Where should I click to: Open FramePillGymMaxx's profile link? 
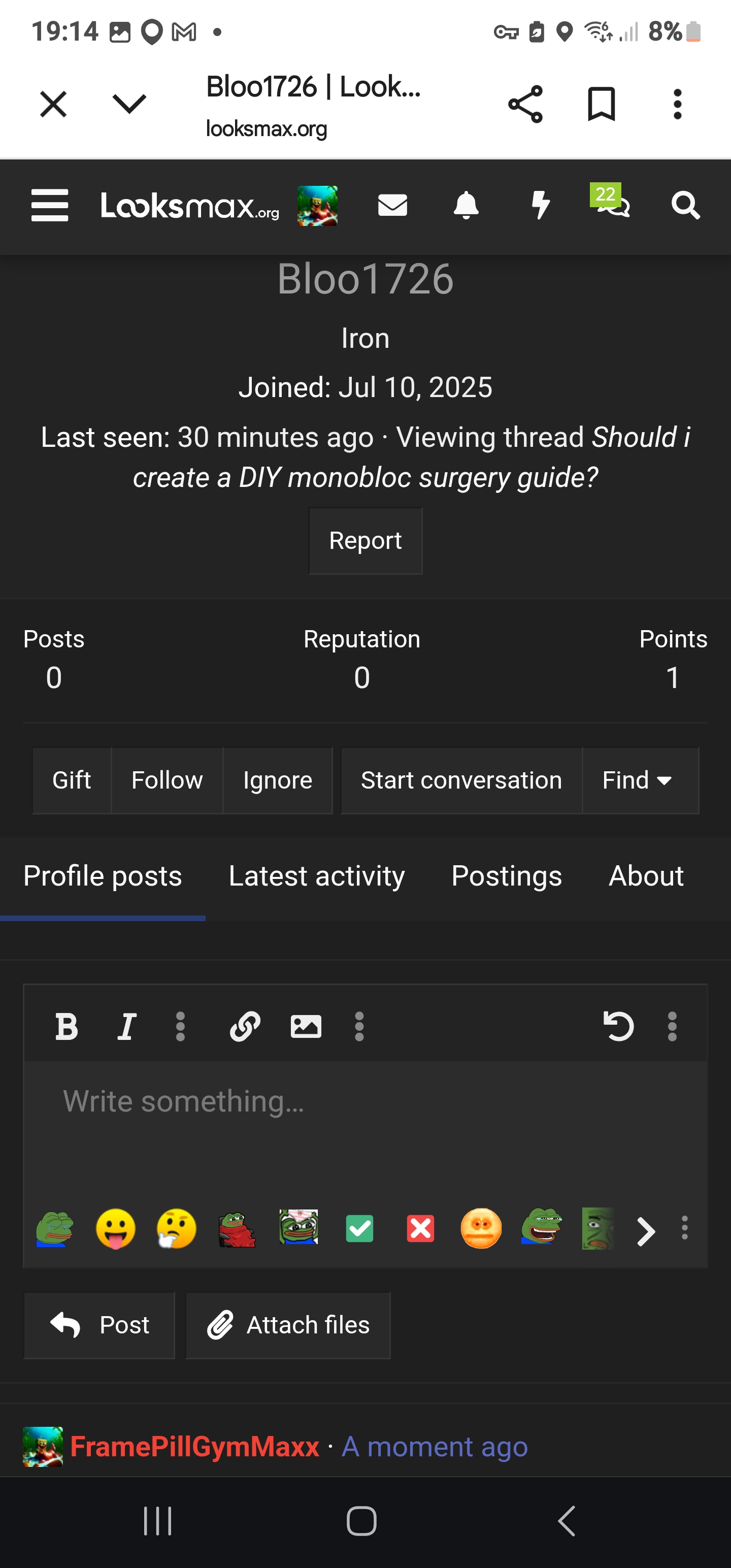coord(194,1446)
